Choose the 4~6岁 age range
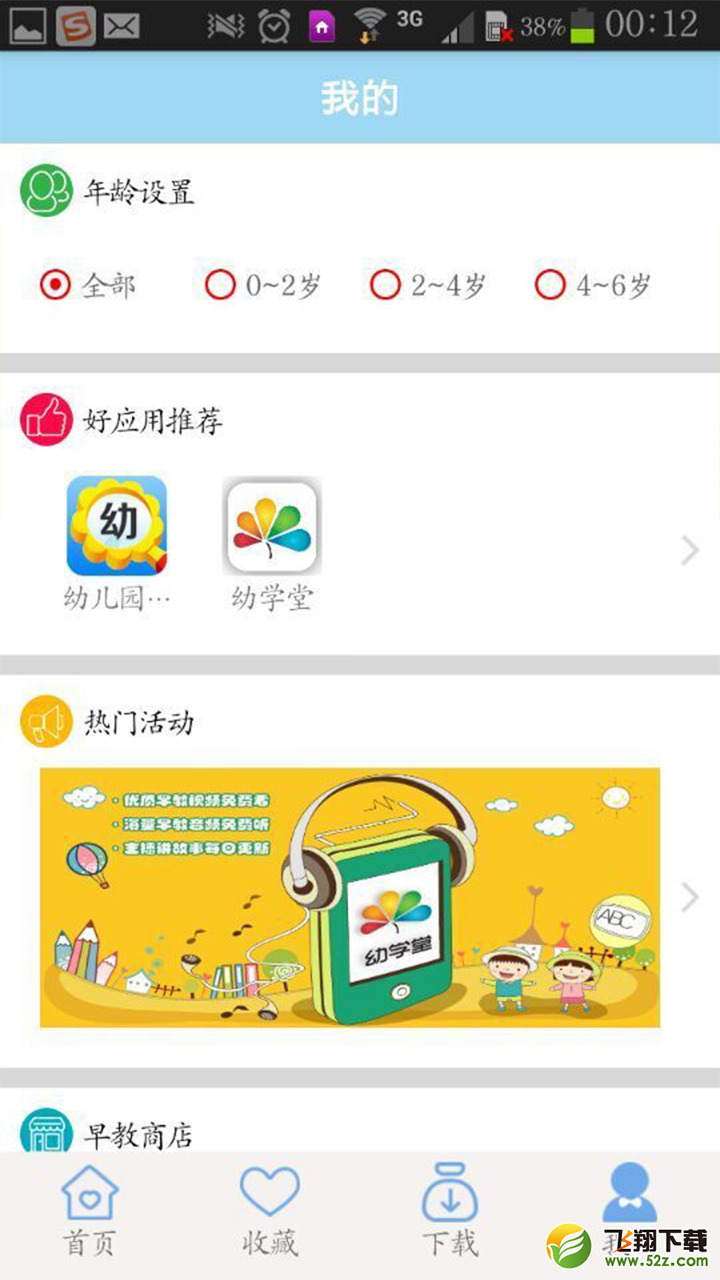The width and height of the screenshot is (720, 1280). click(592, 286)
